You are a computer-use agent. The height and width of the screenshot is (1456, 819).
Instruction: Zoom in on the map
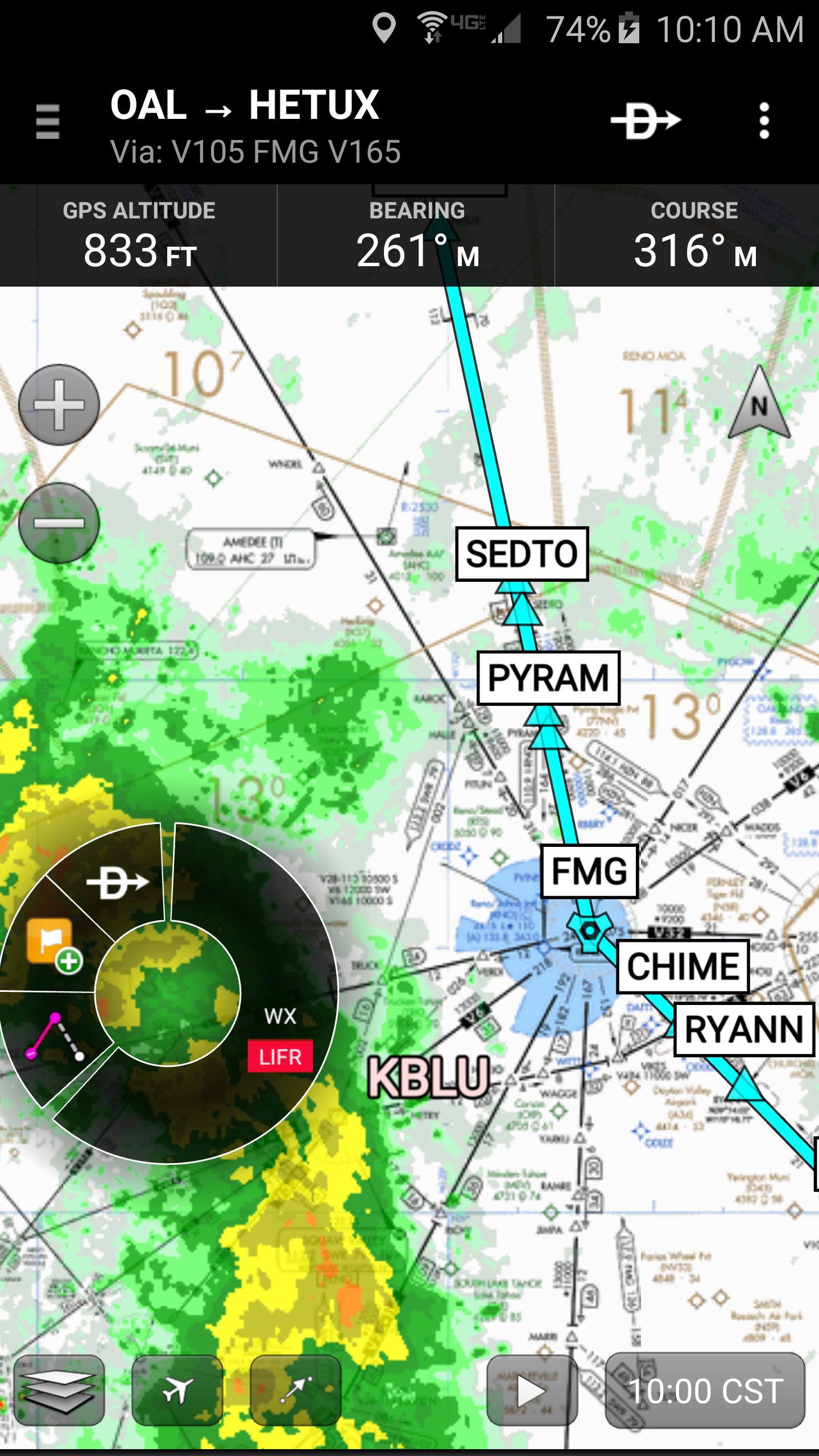(x=59, y=405)
